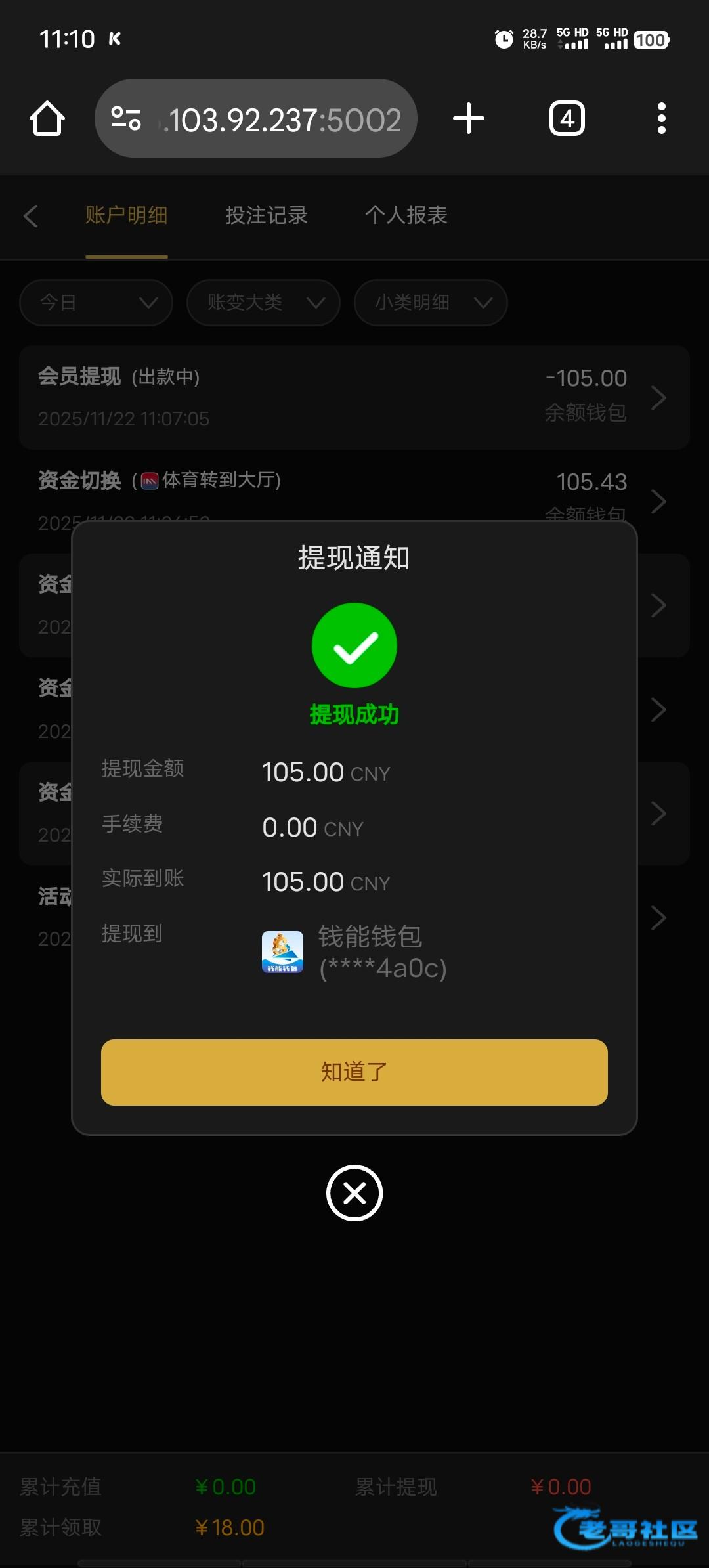The image size is (709, 1568).
Task: Confirm with the 知道了 button
Action: (354, 1072)
